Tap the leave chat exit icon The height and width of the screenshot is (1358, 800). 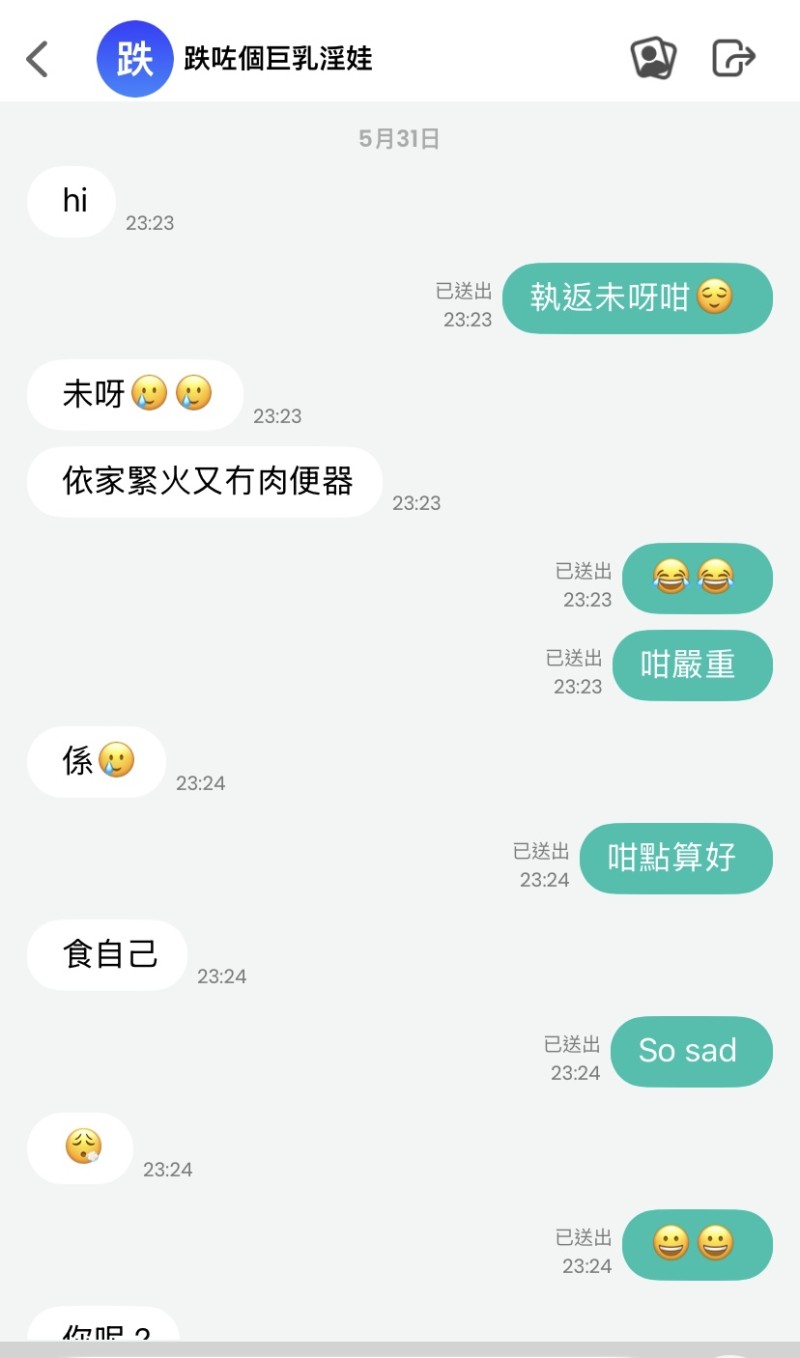click(x=733, y=58)
